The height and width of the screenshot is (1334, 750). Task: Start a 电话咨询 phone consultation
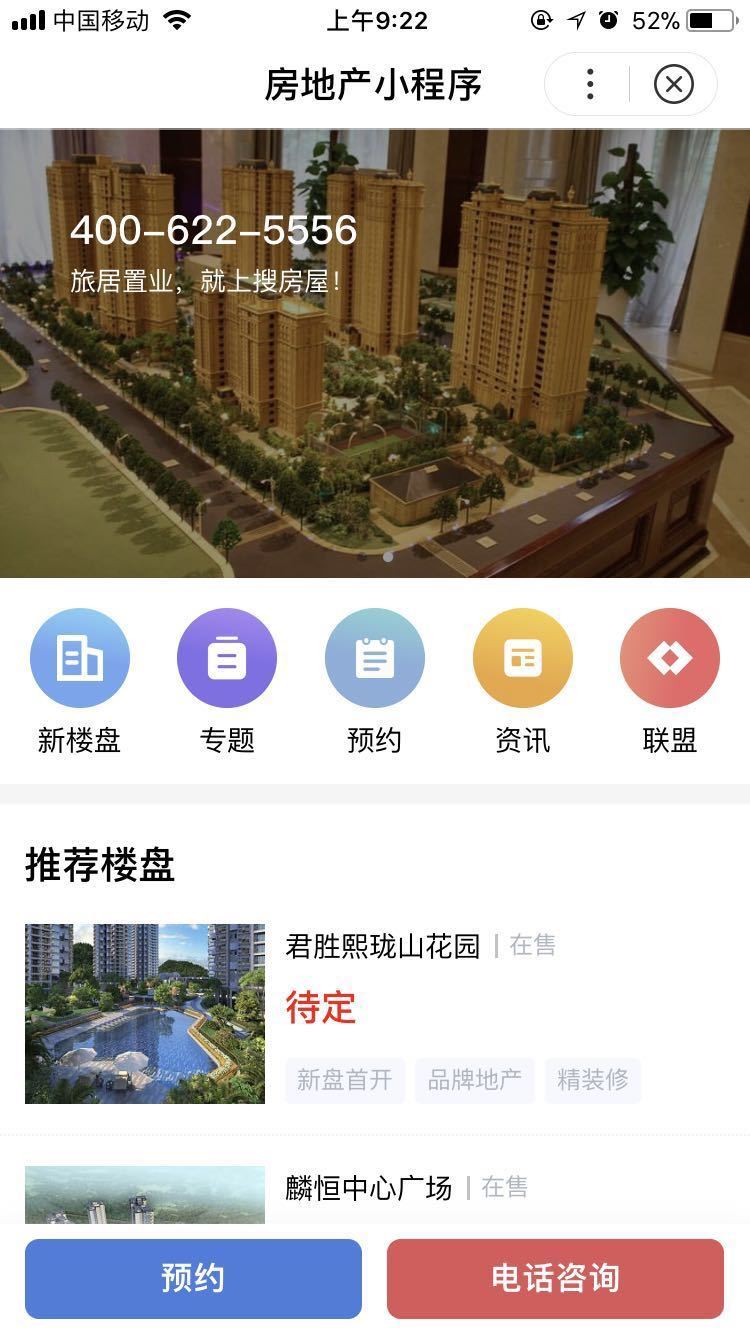[x=555, y=1278]
